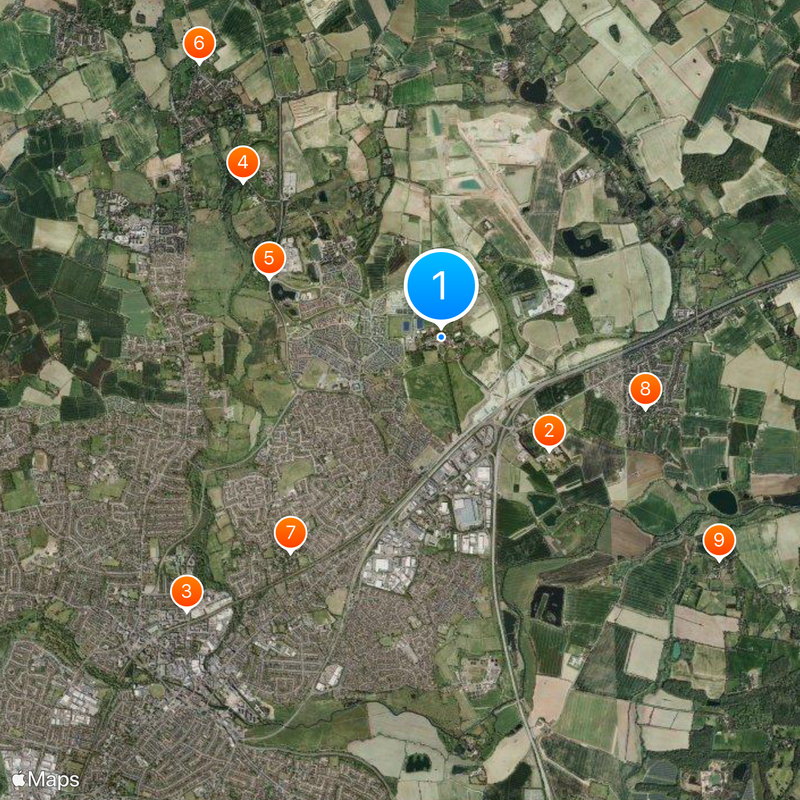This screenshot has width=800, height=800.
Task: Open the orange pin numbered 9
Action: click(718, 540)
